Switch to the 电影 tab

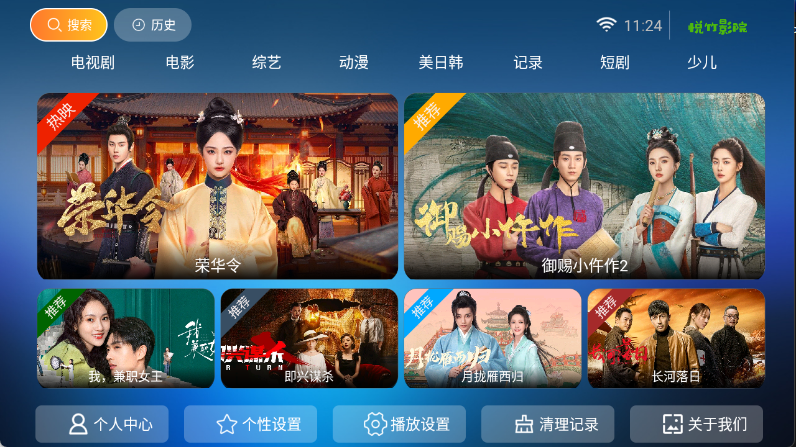pyautogui.click(x=180, y=62)
